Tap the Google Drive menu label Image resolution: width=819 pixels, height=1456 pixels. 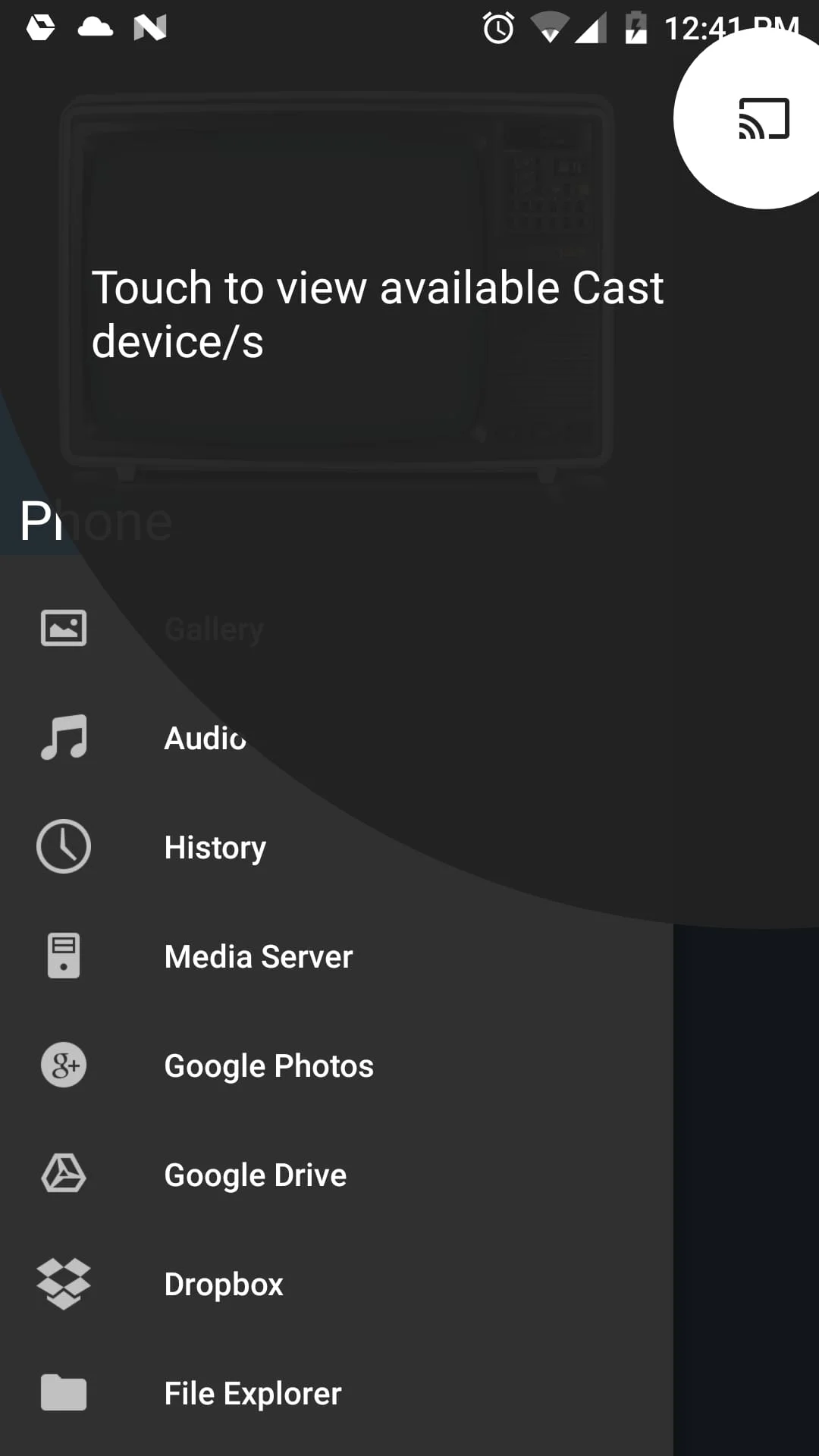tap(255, 1173)
